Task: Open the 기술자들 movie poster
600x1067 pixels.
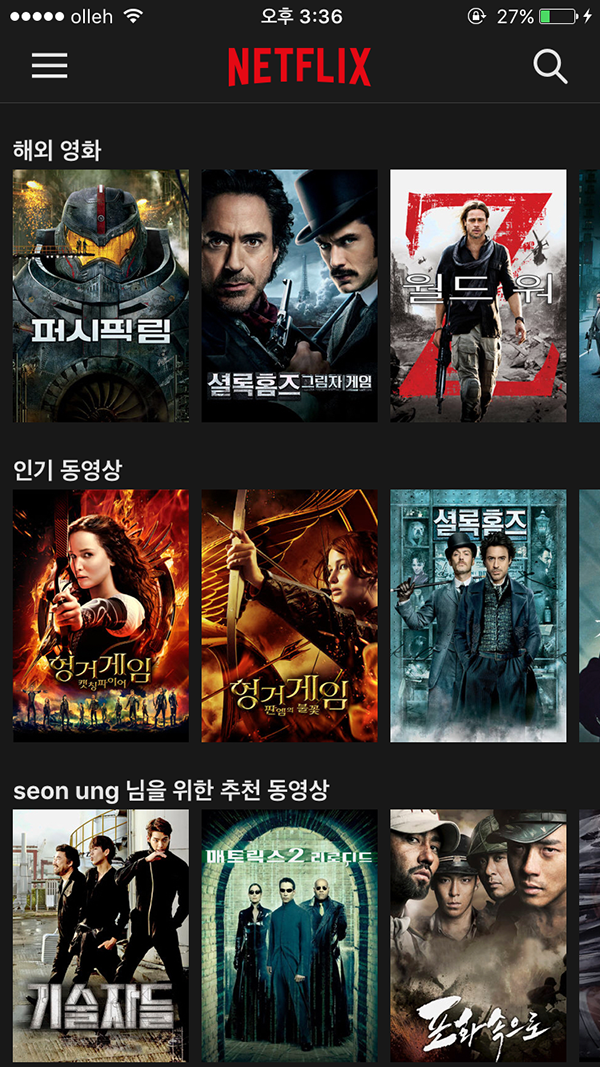Action: tap(100, 935)
